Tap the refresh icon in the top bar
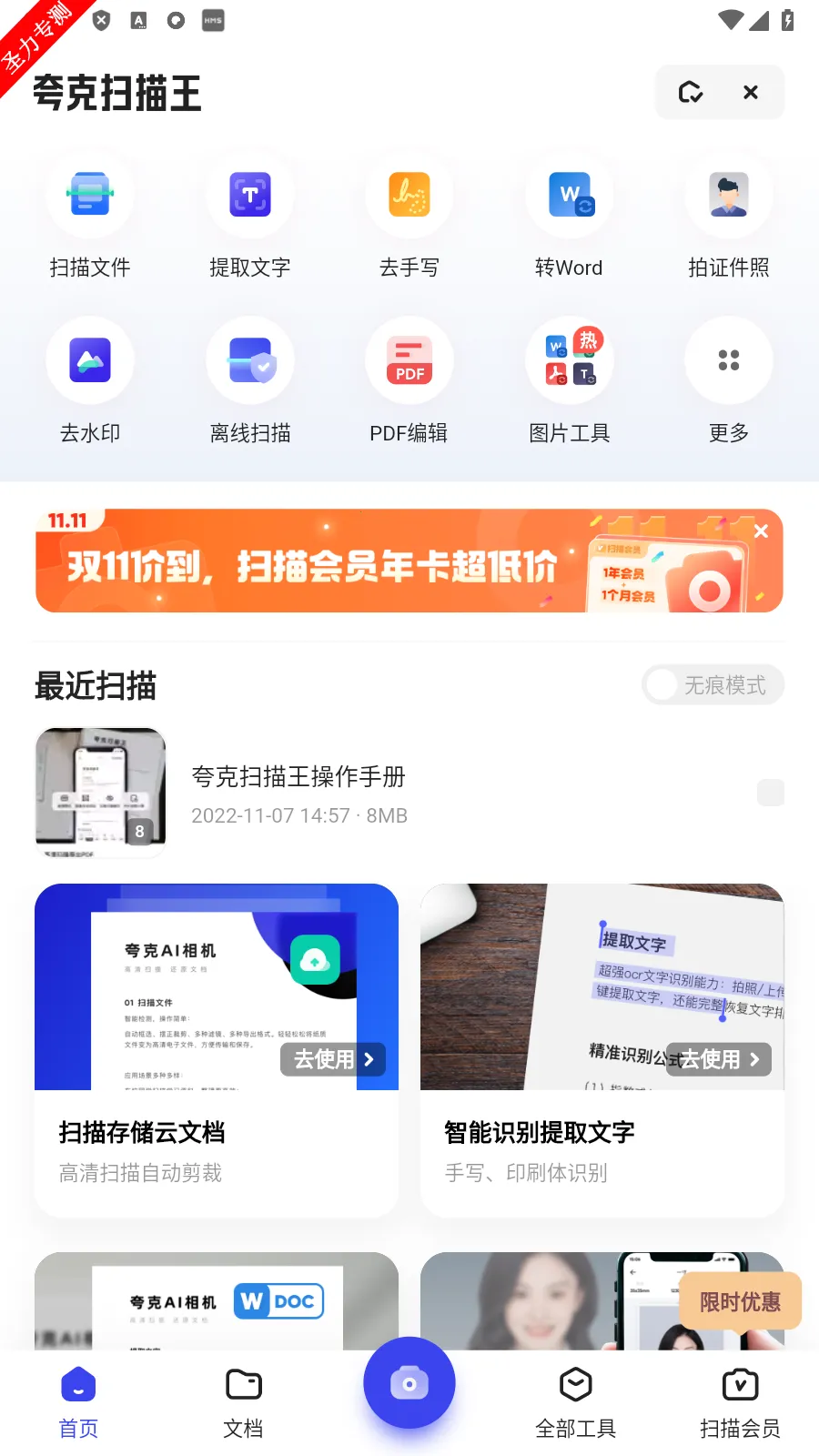Viewport: 819px width, 1456px height. pos(690,92)
